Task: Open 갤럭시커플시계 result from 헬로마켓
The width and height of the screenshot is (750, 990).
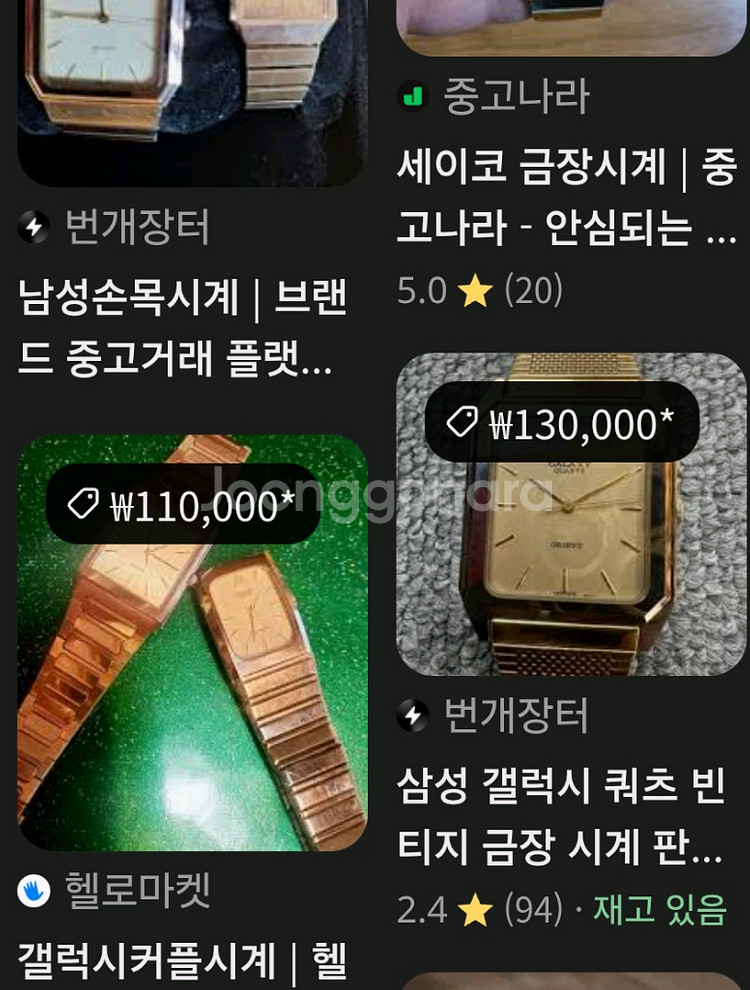Action: pos(182,961)
